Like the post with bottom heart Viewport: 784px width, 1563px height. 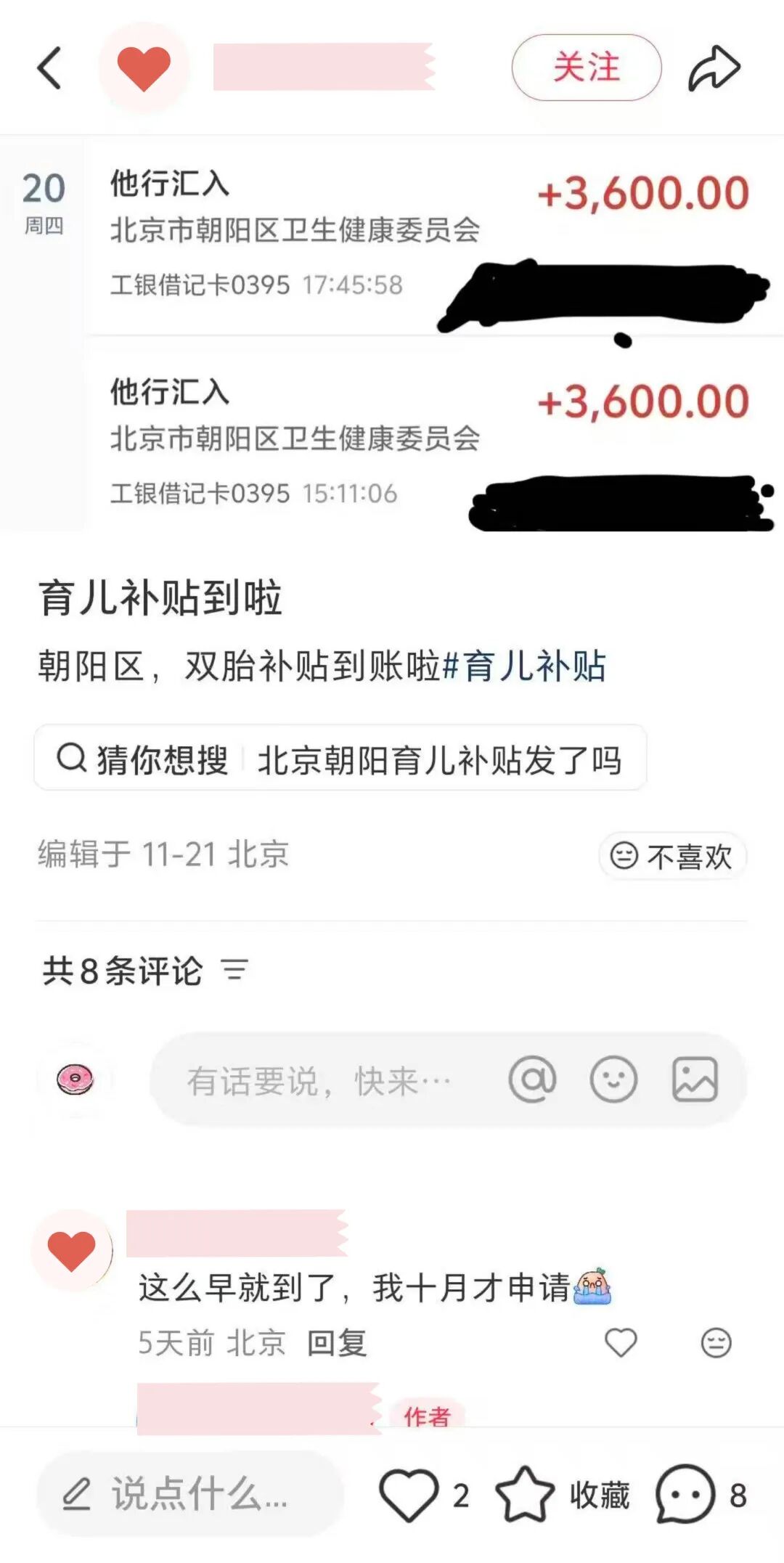[x=409, y=1495]
